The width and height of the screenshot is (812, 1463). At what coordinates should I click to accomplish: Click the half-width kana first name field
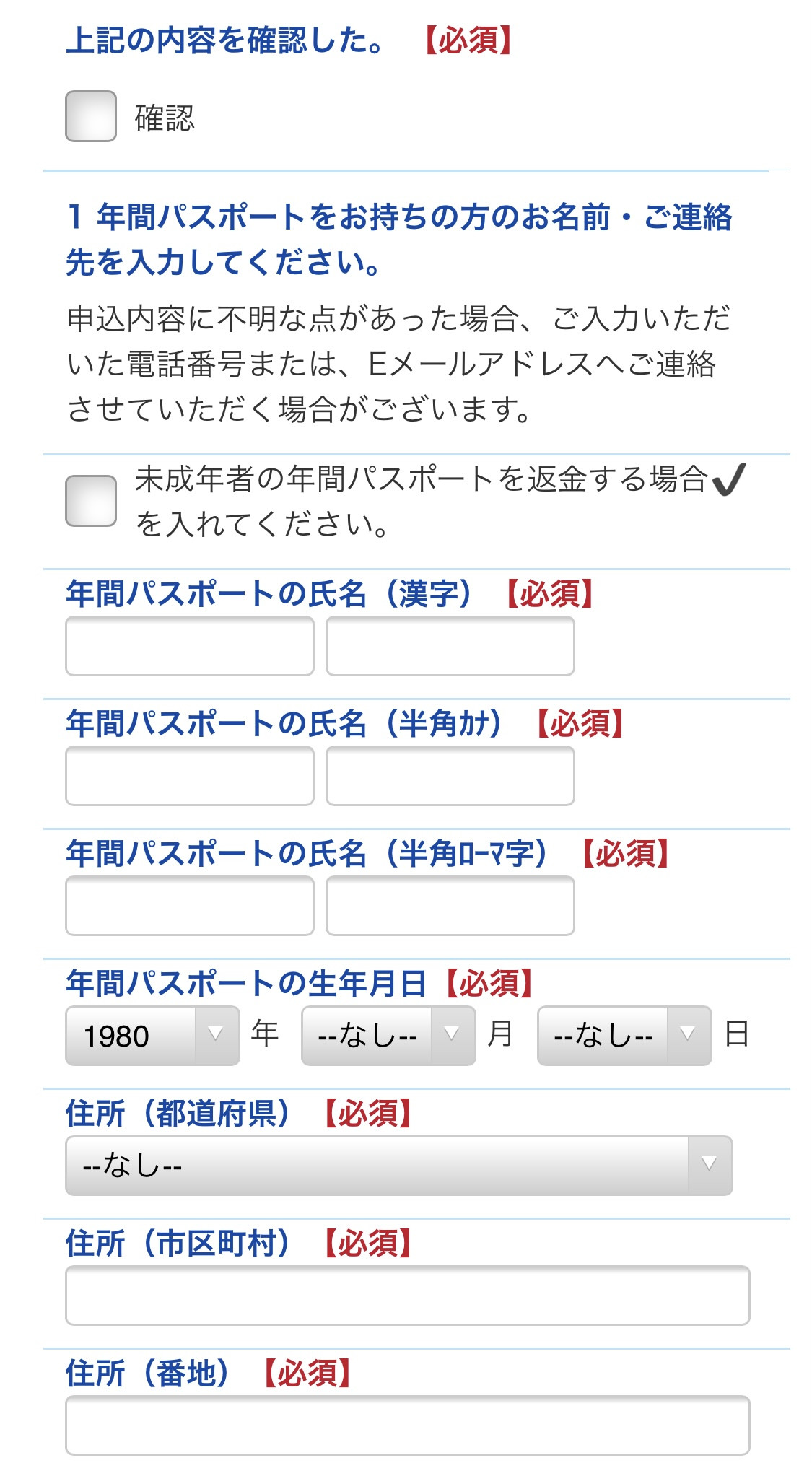449,778
